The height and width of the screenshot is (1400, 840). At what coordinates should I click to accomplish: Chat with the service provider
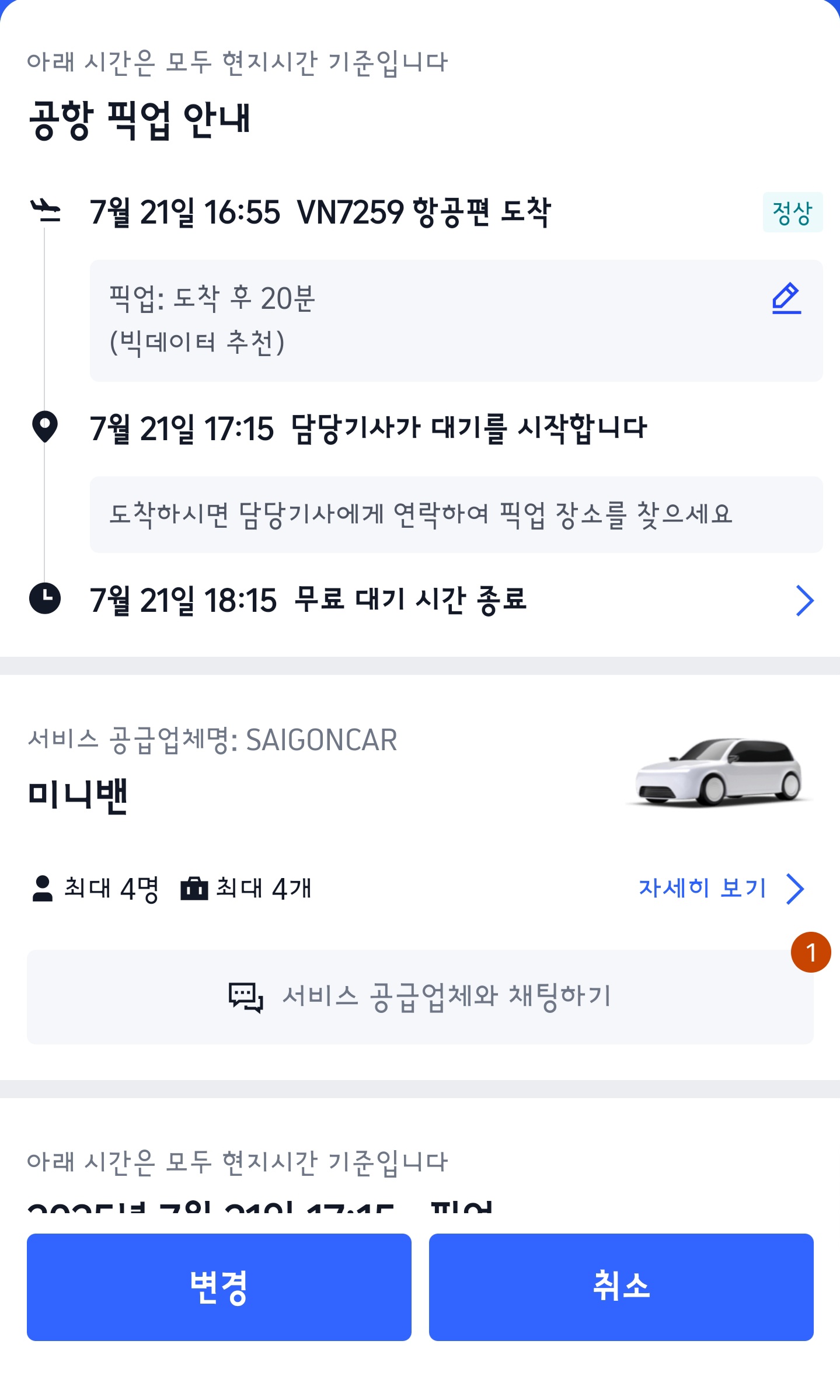(x=420, y=997)
